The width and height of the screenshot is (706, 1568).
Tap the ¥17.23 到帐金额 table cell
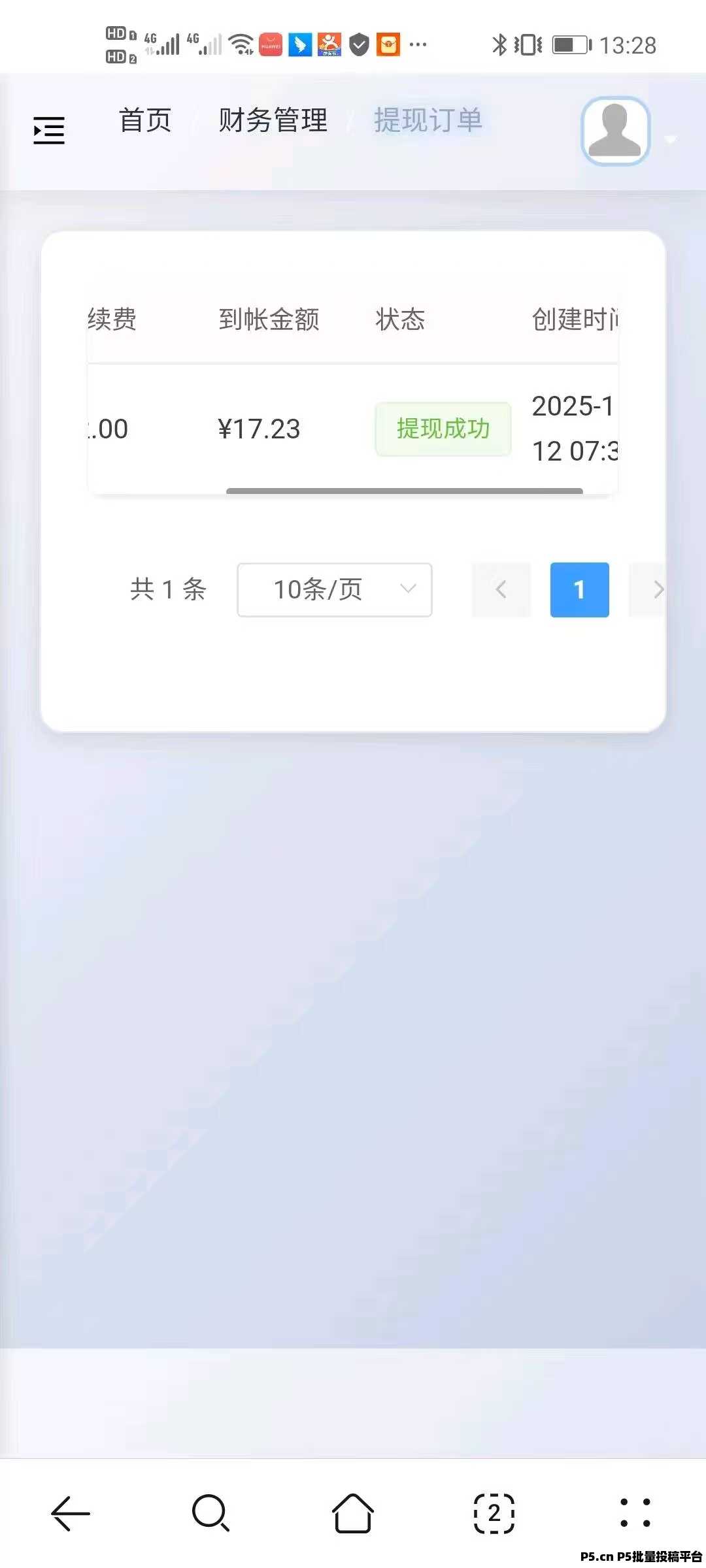click(259, 429)
